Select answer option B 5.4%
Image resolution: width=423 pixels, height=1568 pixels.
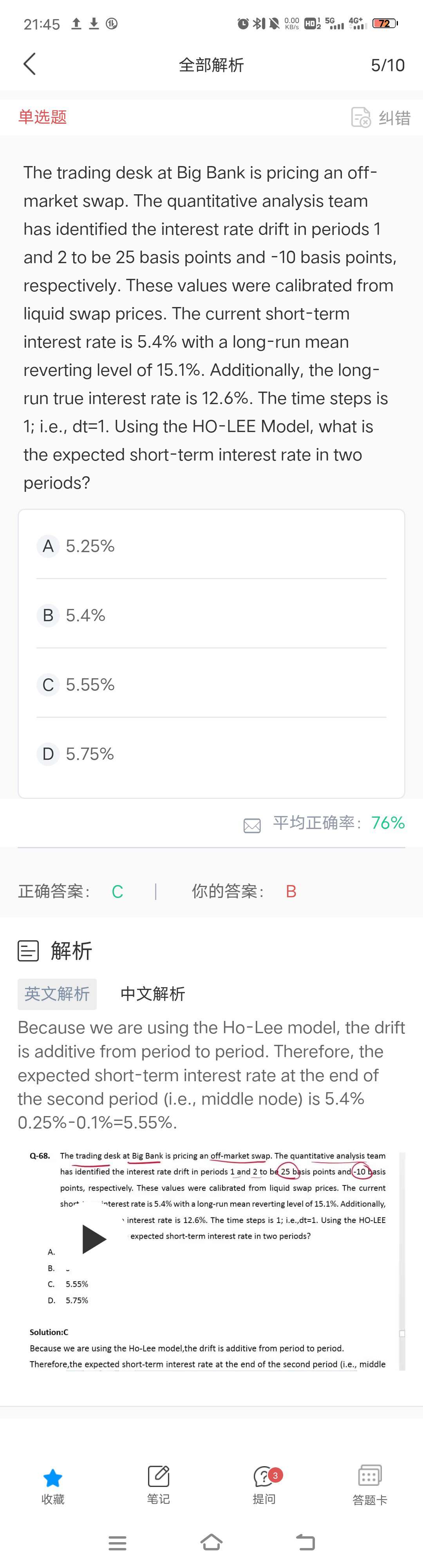pyautogui.click(x=85, y=615)
